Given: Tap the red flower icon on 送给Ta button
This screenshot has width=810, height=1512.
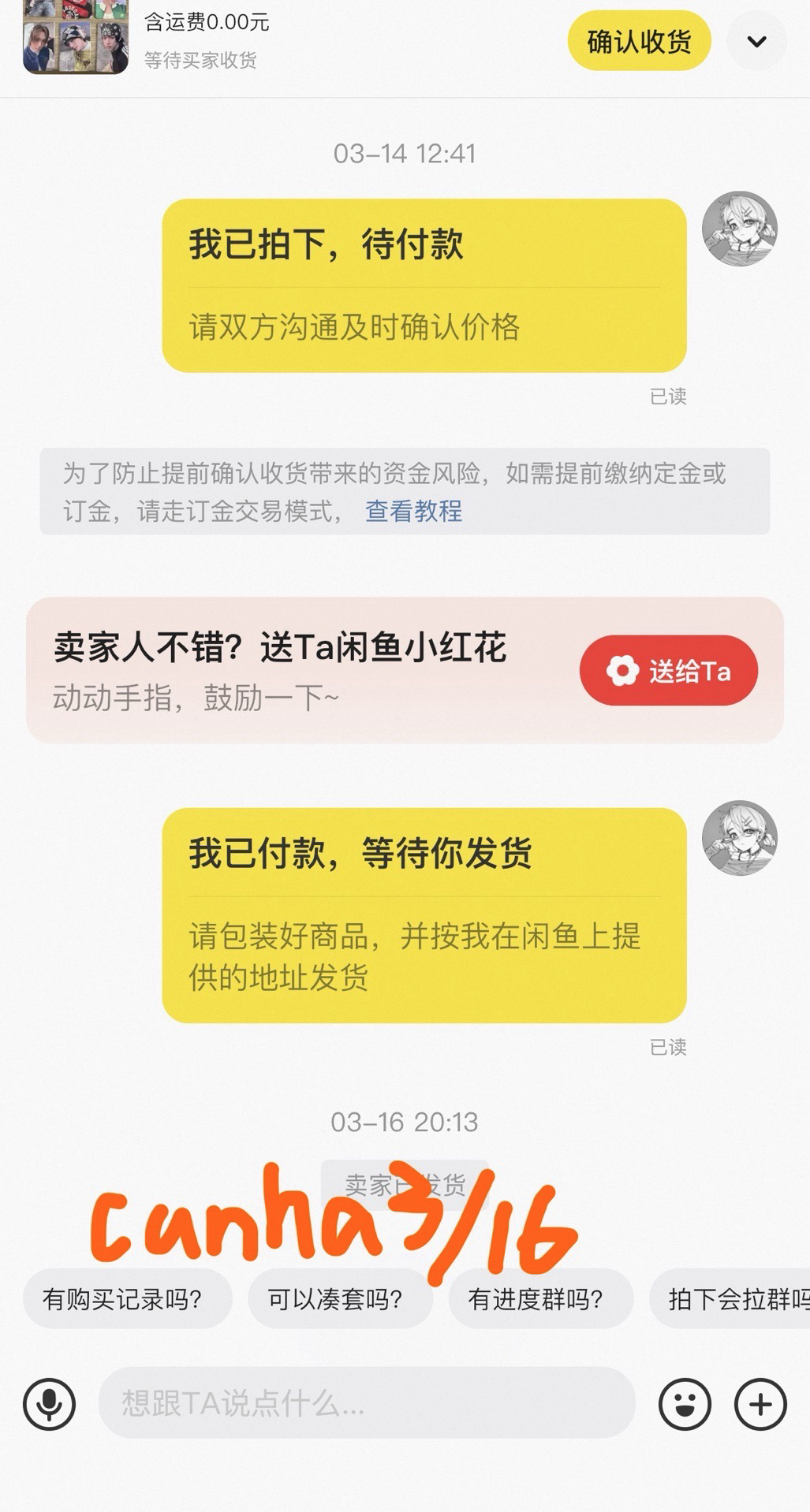Looking at the screenshot, I should pyautogui.click(x=623, y=669).
